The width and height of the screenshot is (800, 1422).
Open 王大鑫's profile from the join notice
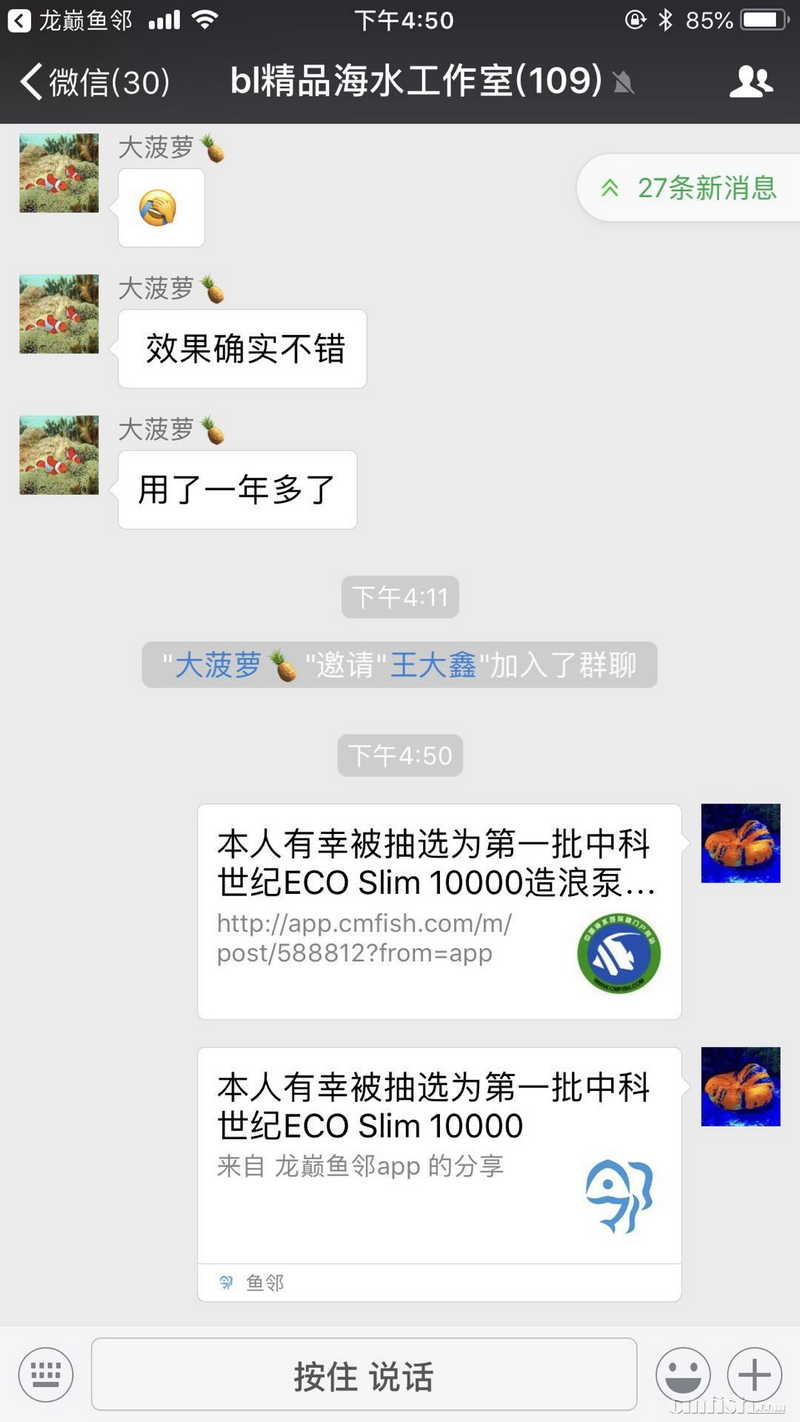433,665
